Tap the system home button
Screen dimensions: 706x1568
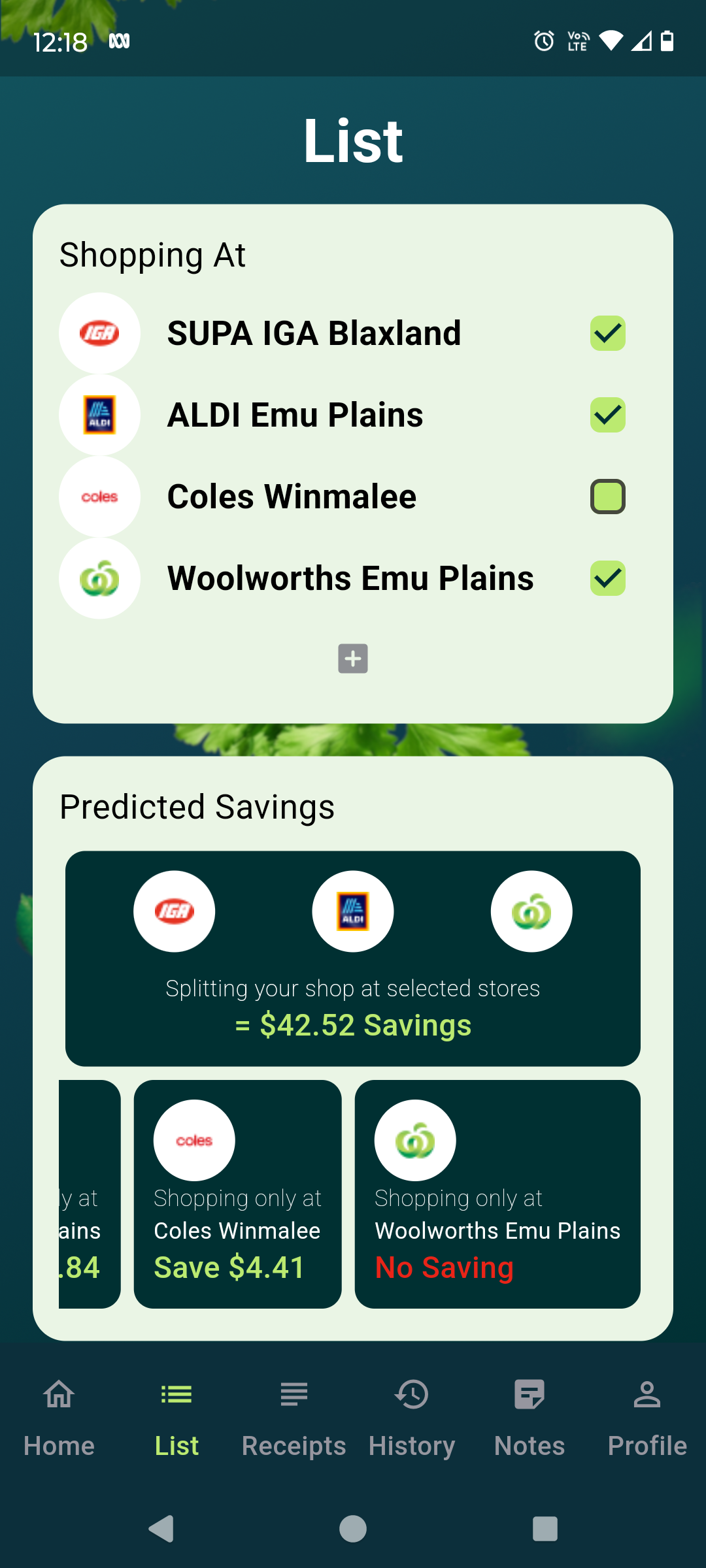353,1529
